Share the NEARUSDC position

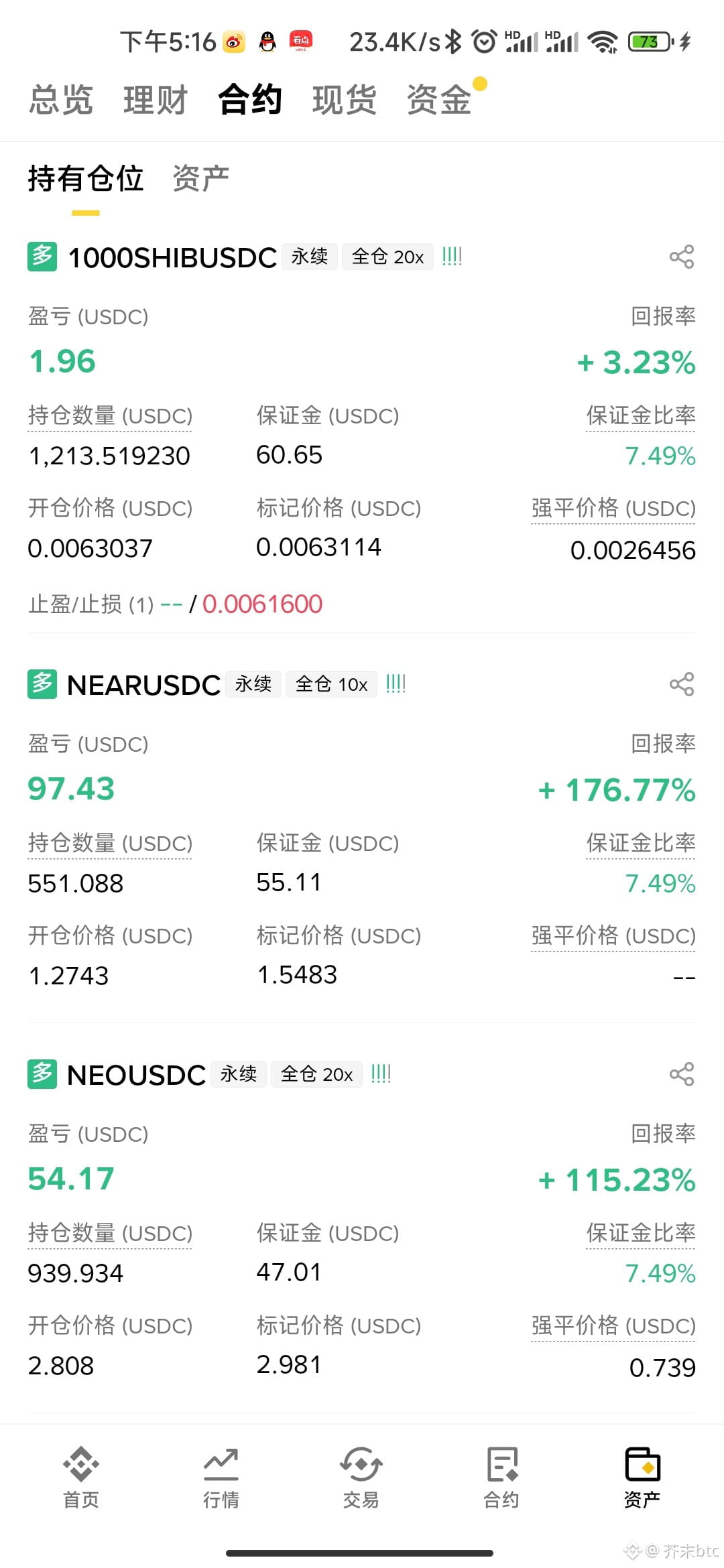click(x=682, y=684)
